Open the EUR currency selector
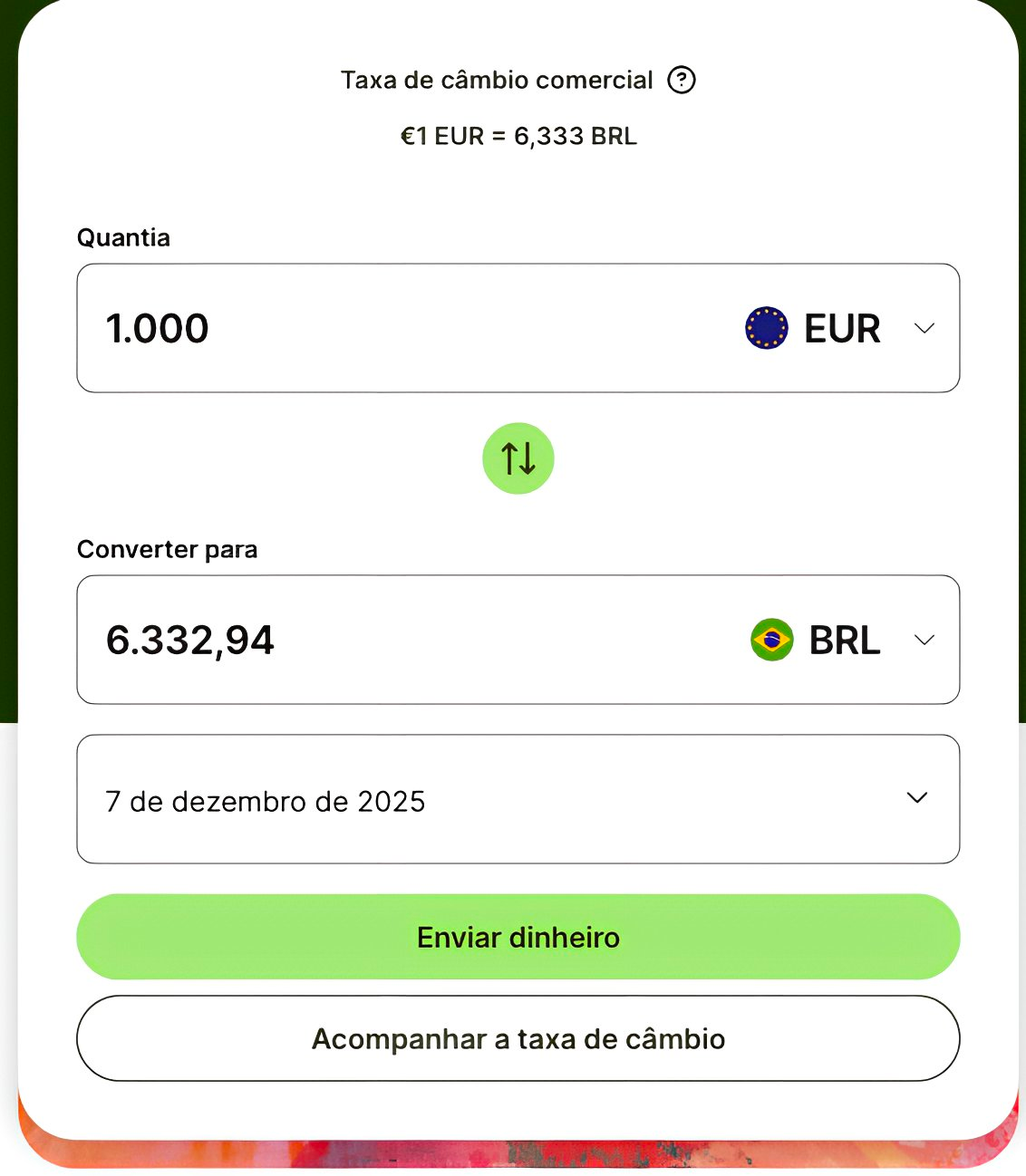Viewport: 1026px width, 1176px height. [x=839, y=328]
